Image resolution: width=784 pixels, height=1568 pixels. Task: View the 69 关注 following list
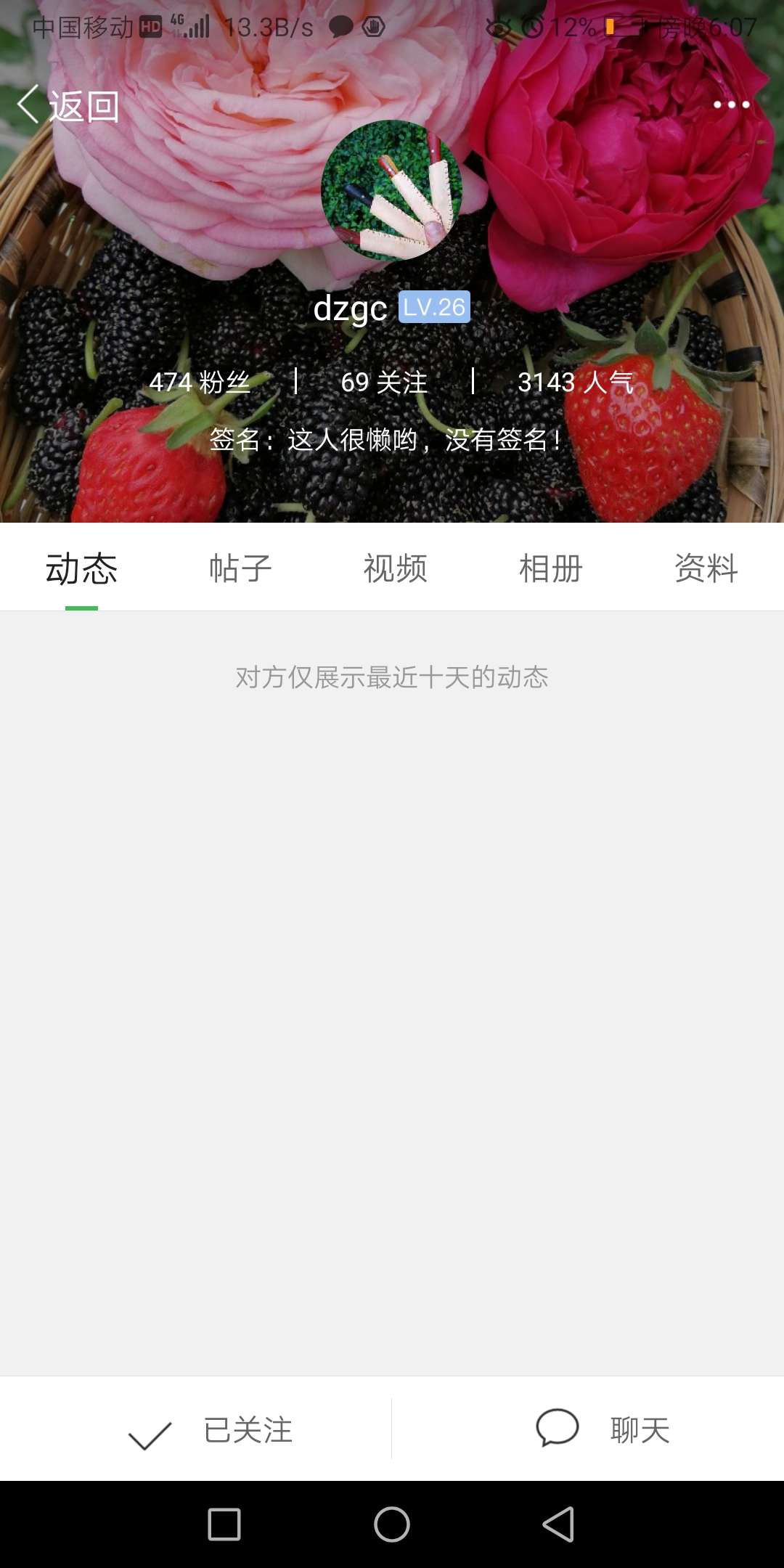point(384,382)
